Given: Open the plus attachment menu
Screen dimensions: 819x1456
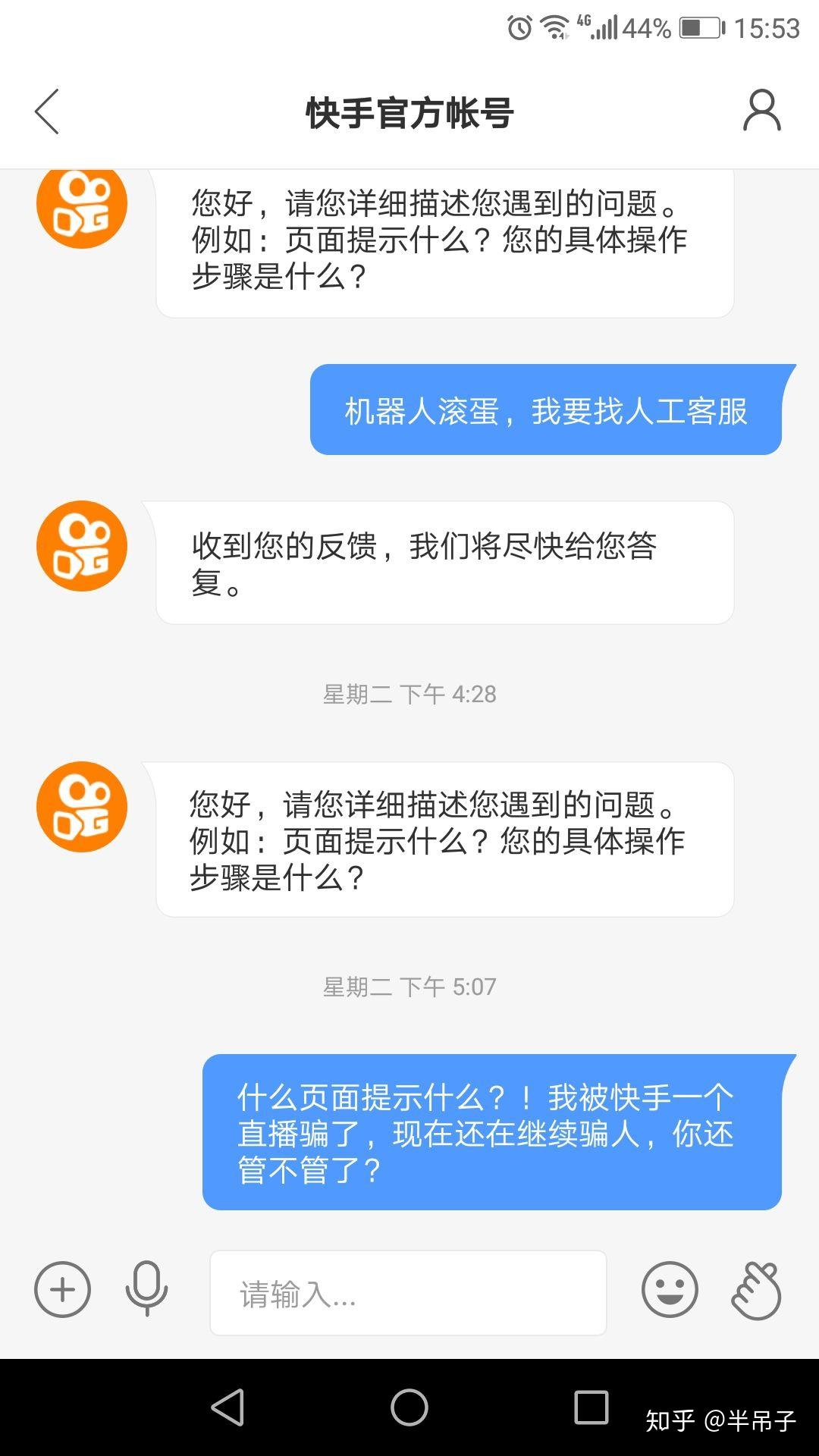Looking at the screenshot, I should pos(62,1289).
